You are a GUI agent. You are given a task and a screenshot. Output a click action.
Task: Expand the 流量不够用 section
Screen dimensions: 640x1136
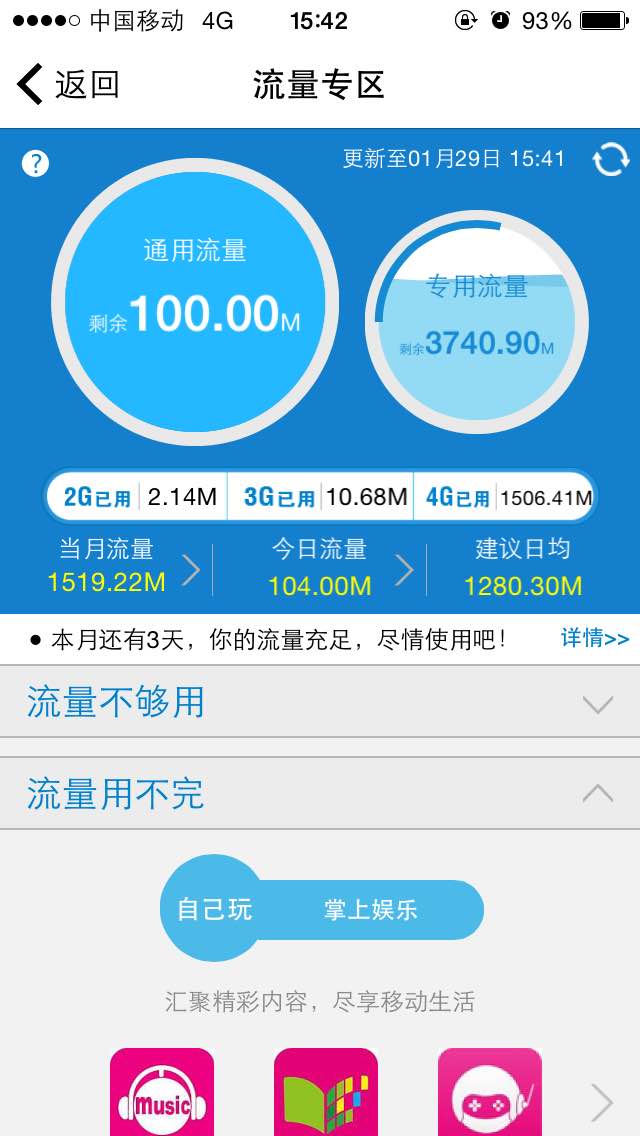[x=320, y=702]
